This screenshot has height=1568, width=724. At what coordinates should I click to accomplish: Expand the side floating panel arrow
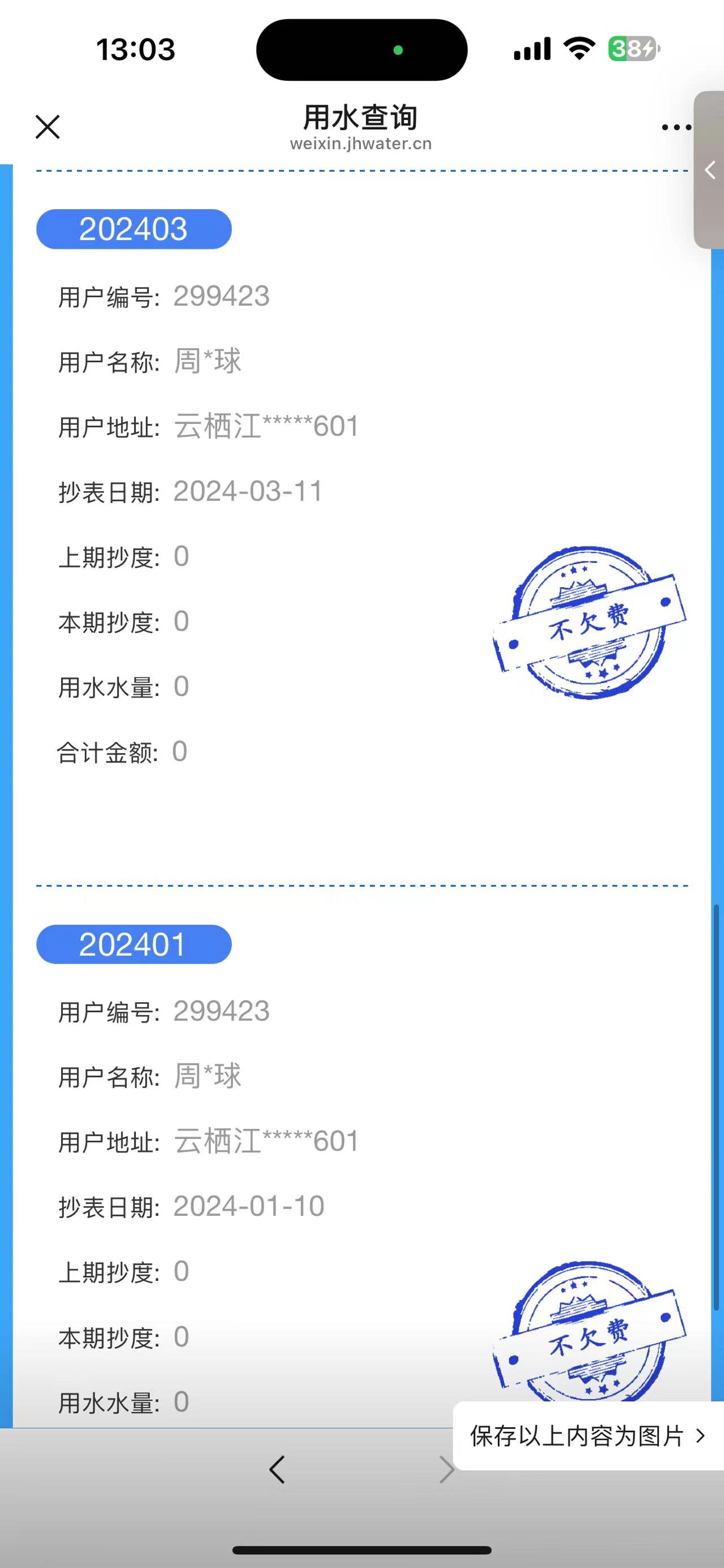coord(709,170)
